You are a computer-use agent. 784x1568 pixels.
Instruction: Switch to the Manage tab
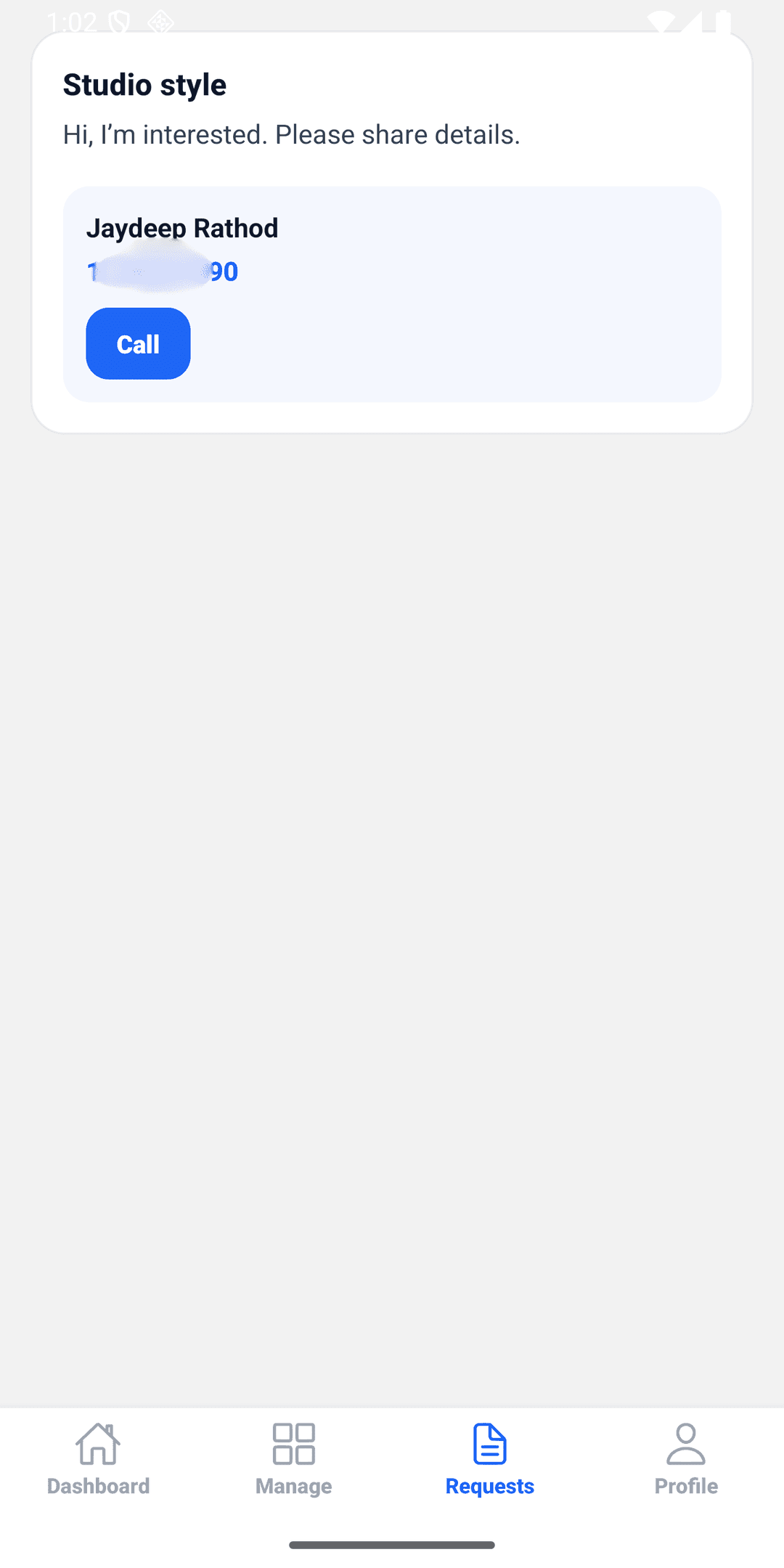[x=294, y=1459]
